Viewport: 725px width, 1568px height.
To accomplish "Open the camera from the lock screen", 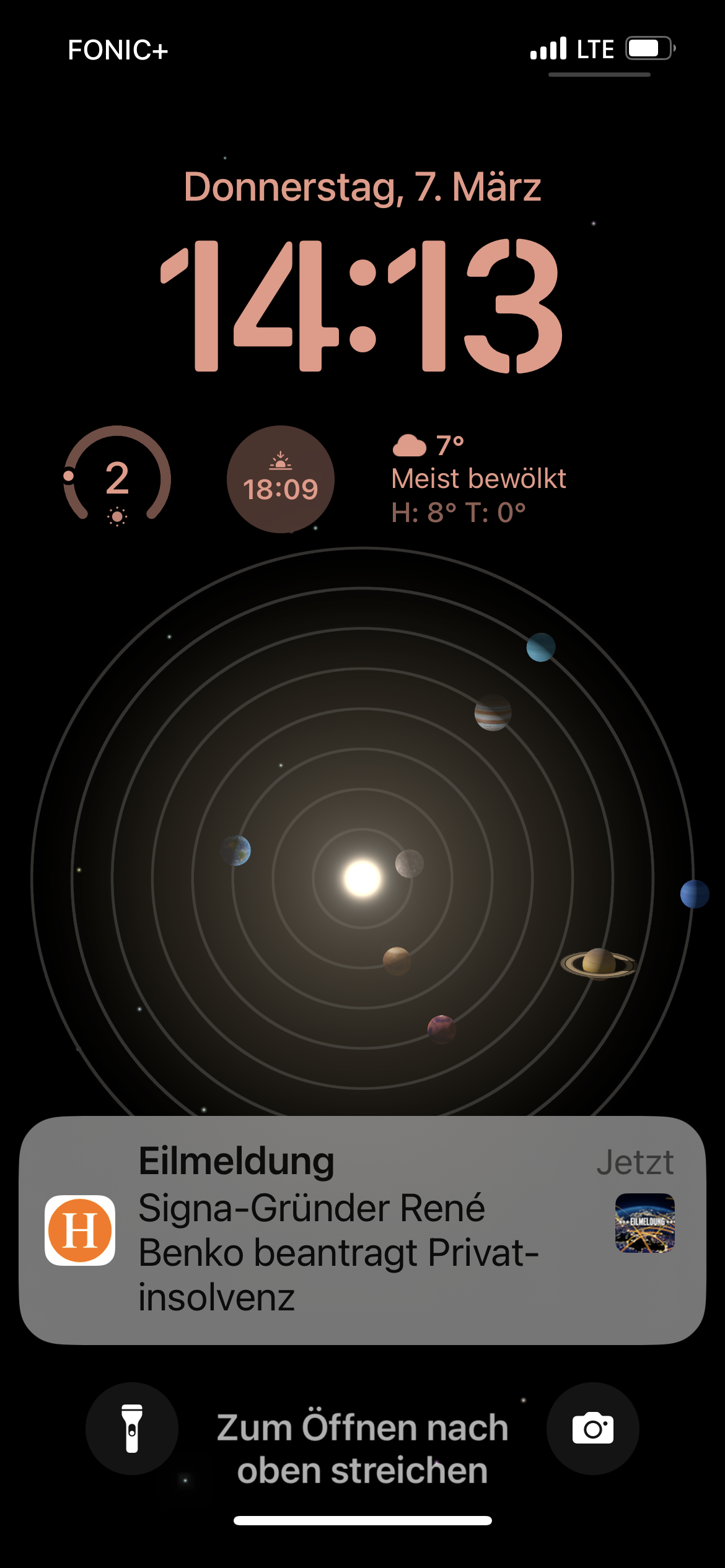I will coord(592,1428).
